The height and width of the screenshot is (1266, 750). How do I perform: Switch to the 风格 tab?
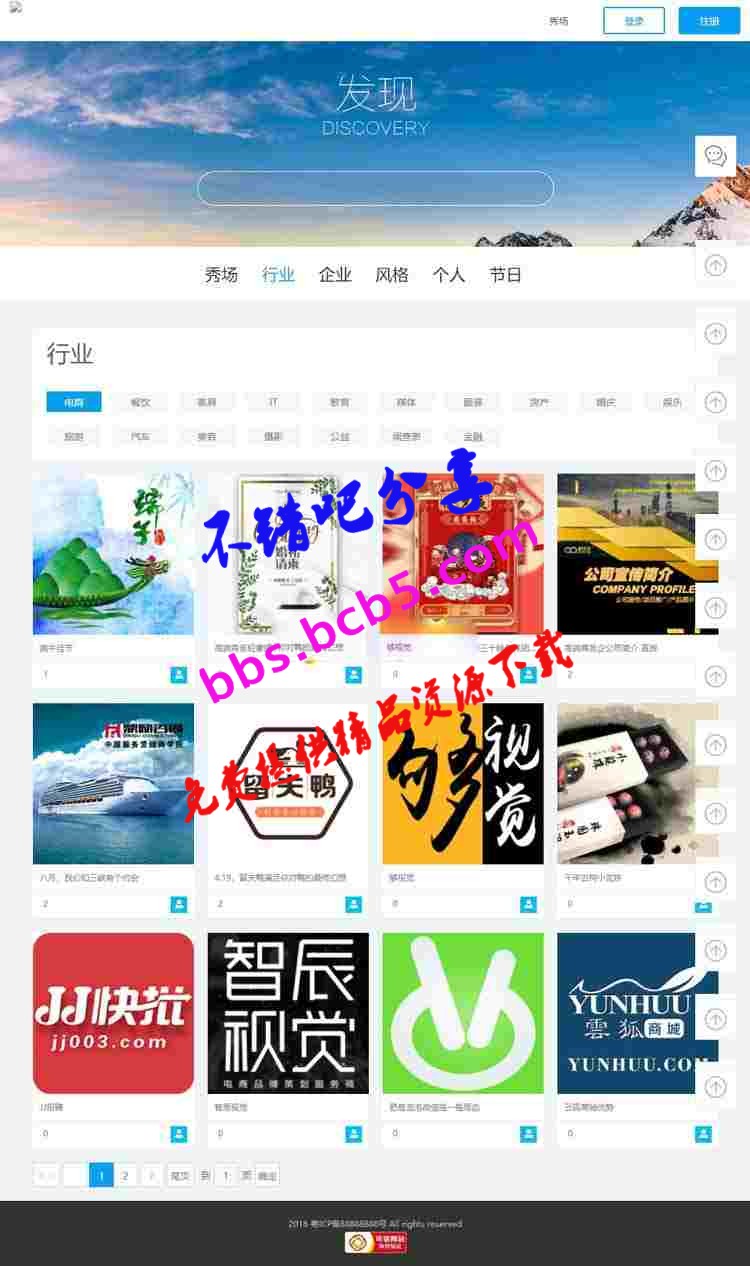pyautogui.click(x=392, y=275)
